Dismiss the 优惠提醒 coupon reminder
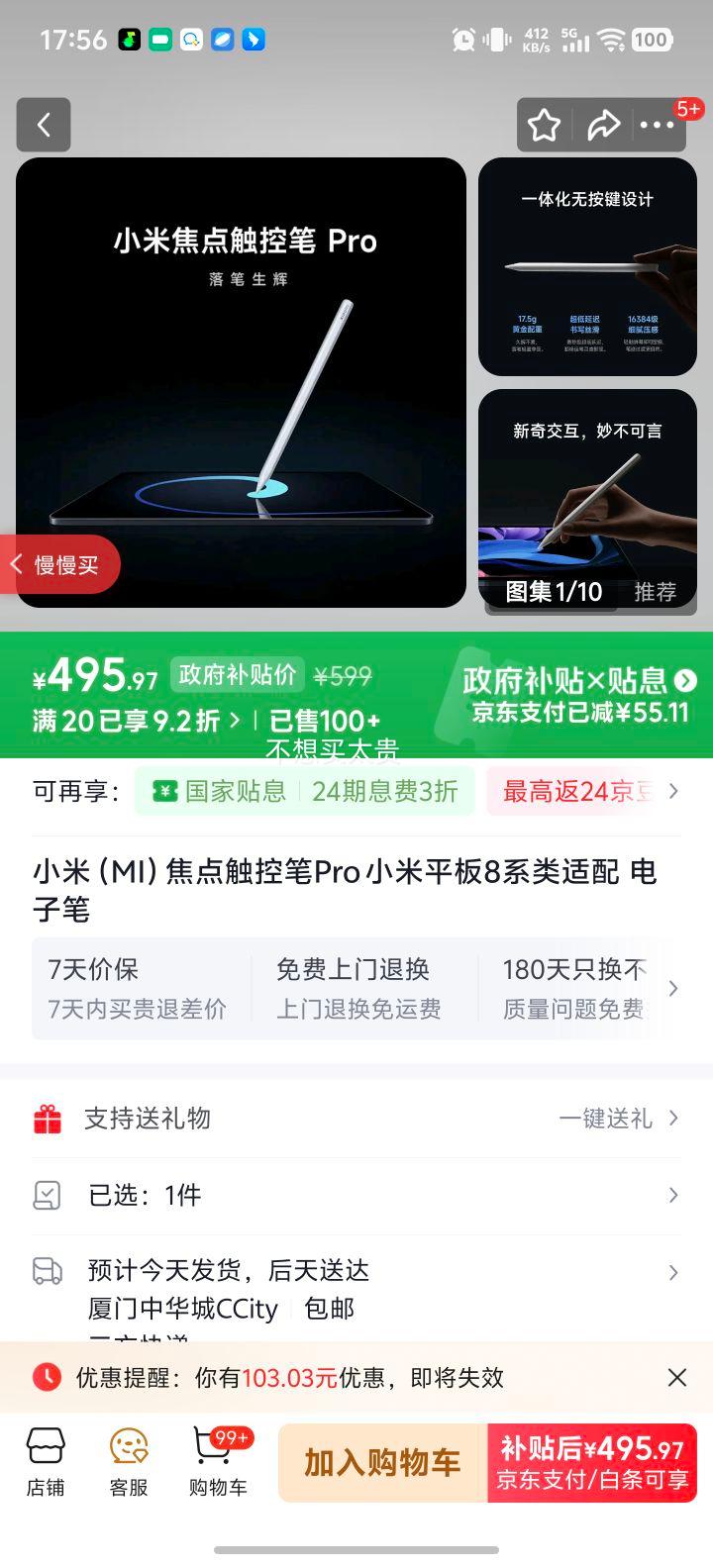The height and width of the screenshot is (1568, 713). point(677,1377)
